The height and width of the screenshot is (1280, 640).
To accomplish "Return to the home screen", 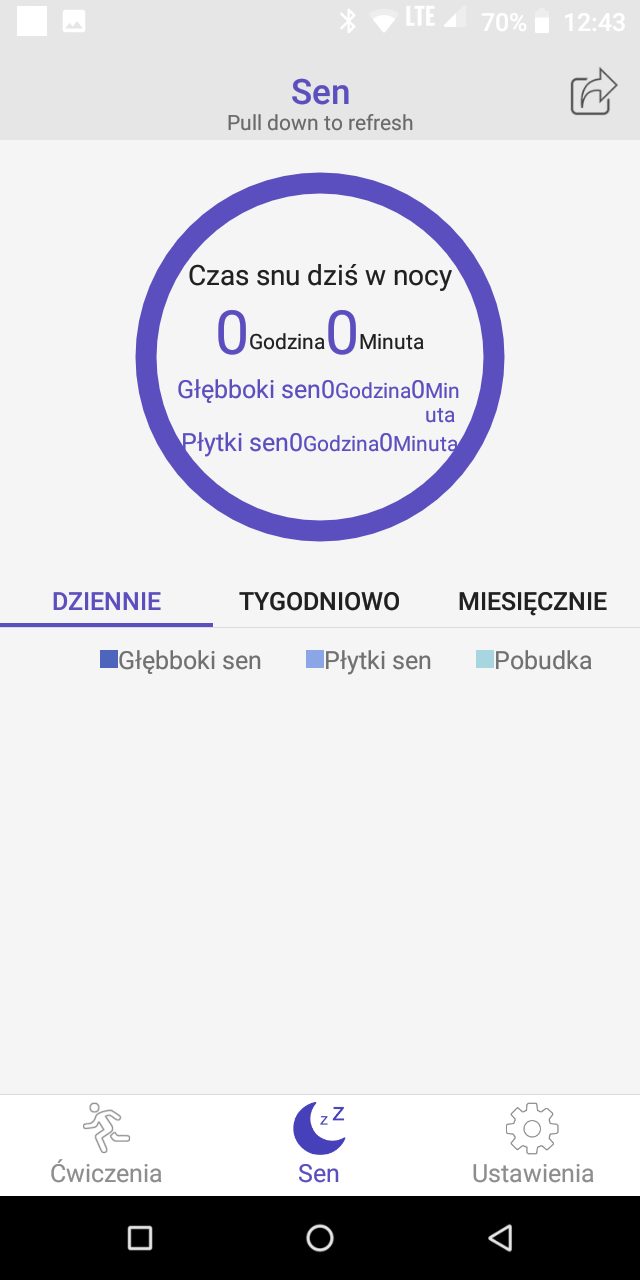I will [x=320, y=1238].
